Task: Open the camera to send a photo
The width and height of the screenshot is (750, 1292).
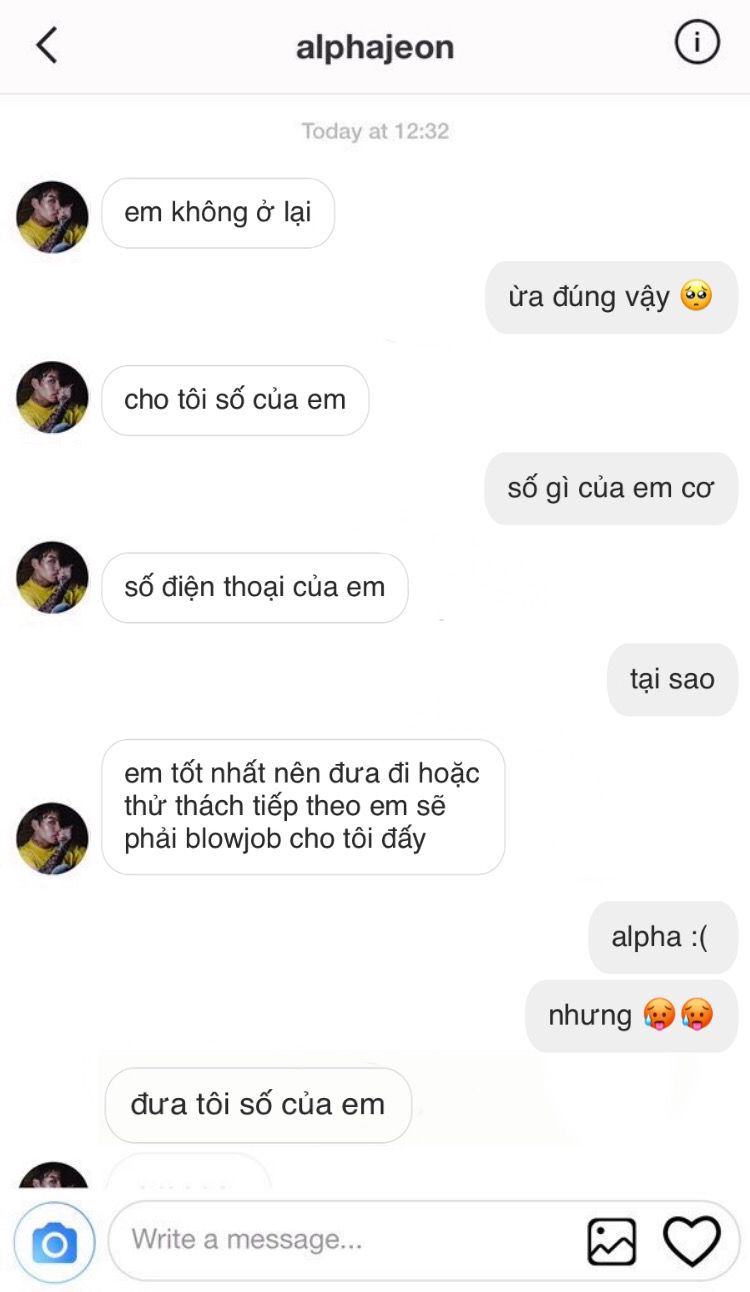Action: [x=54, y=1243]
